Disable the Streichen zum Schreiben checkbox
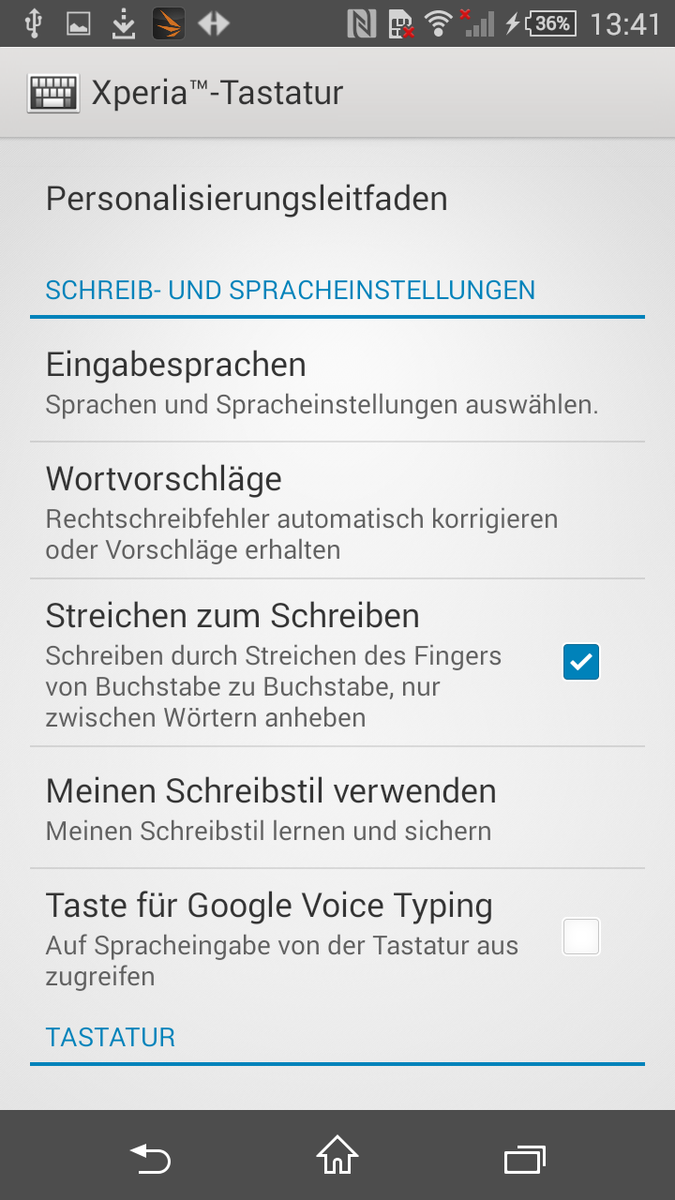The width and height of the screenshot is (675, 1200). coord(581,661)
